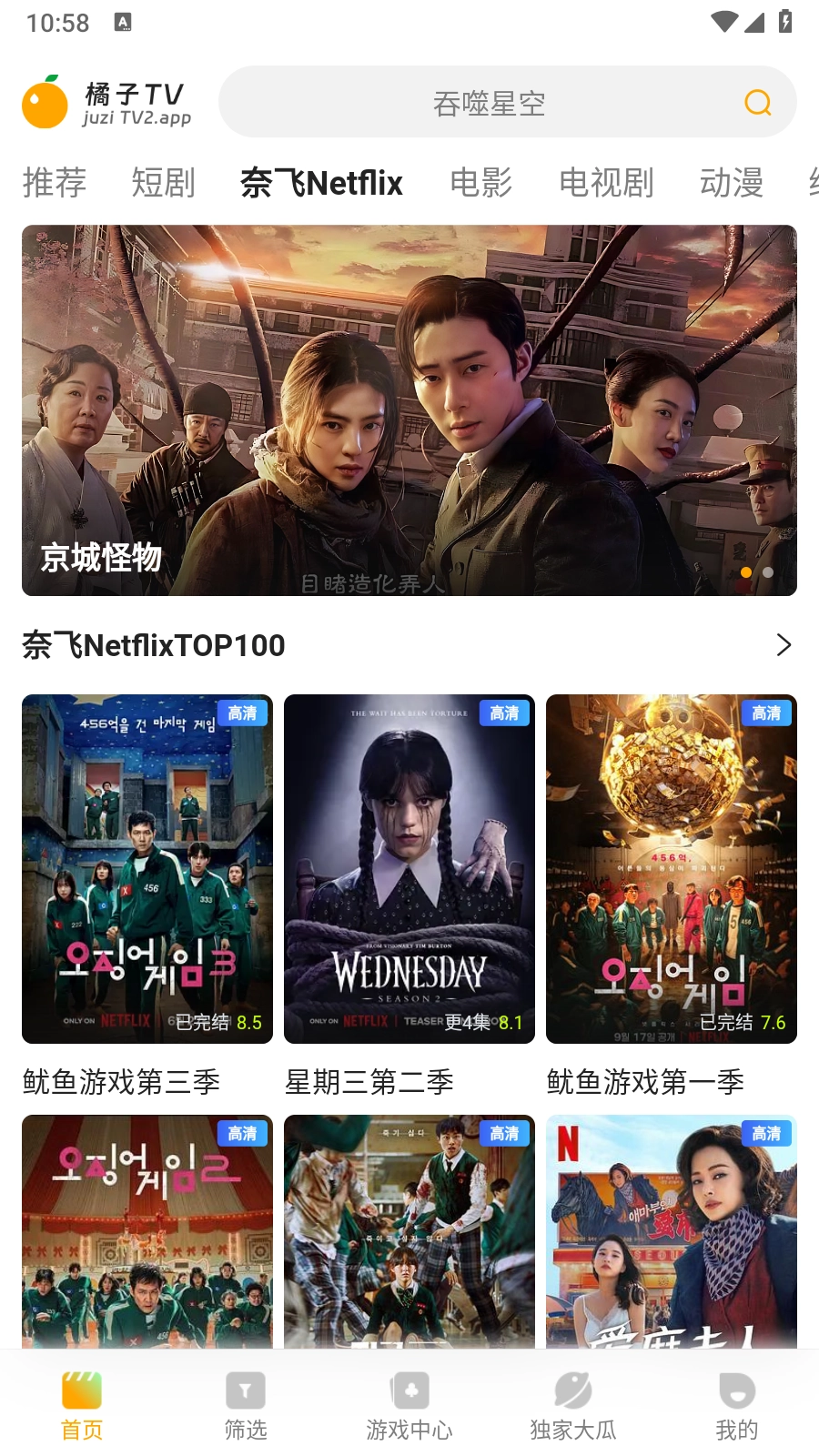Screen dimensions: 819x1456
Task: Switch to the 推荐 tab
Action: [55, 183]
